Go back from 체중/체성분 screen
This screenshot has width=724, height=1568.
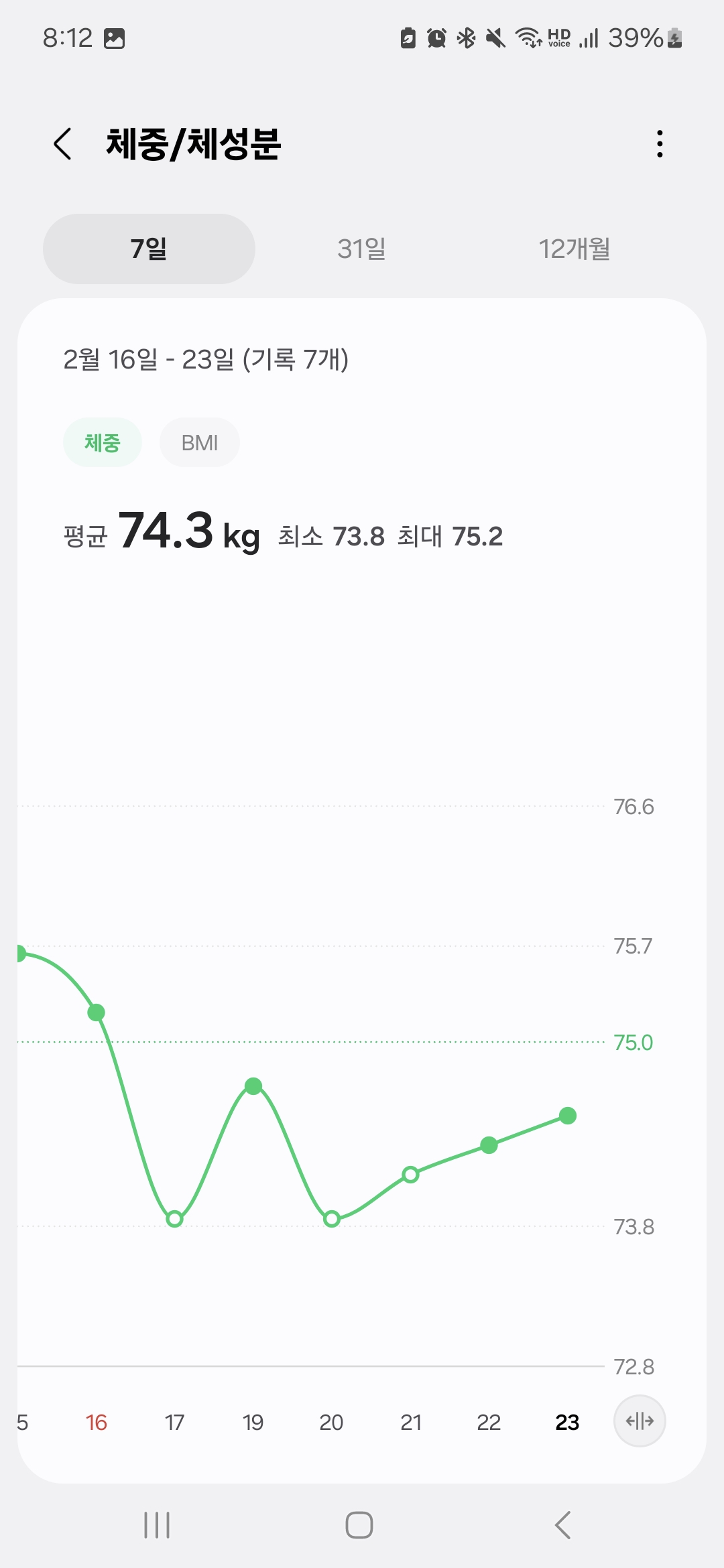pos(62,144)
